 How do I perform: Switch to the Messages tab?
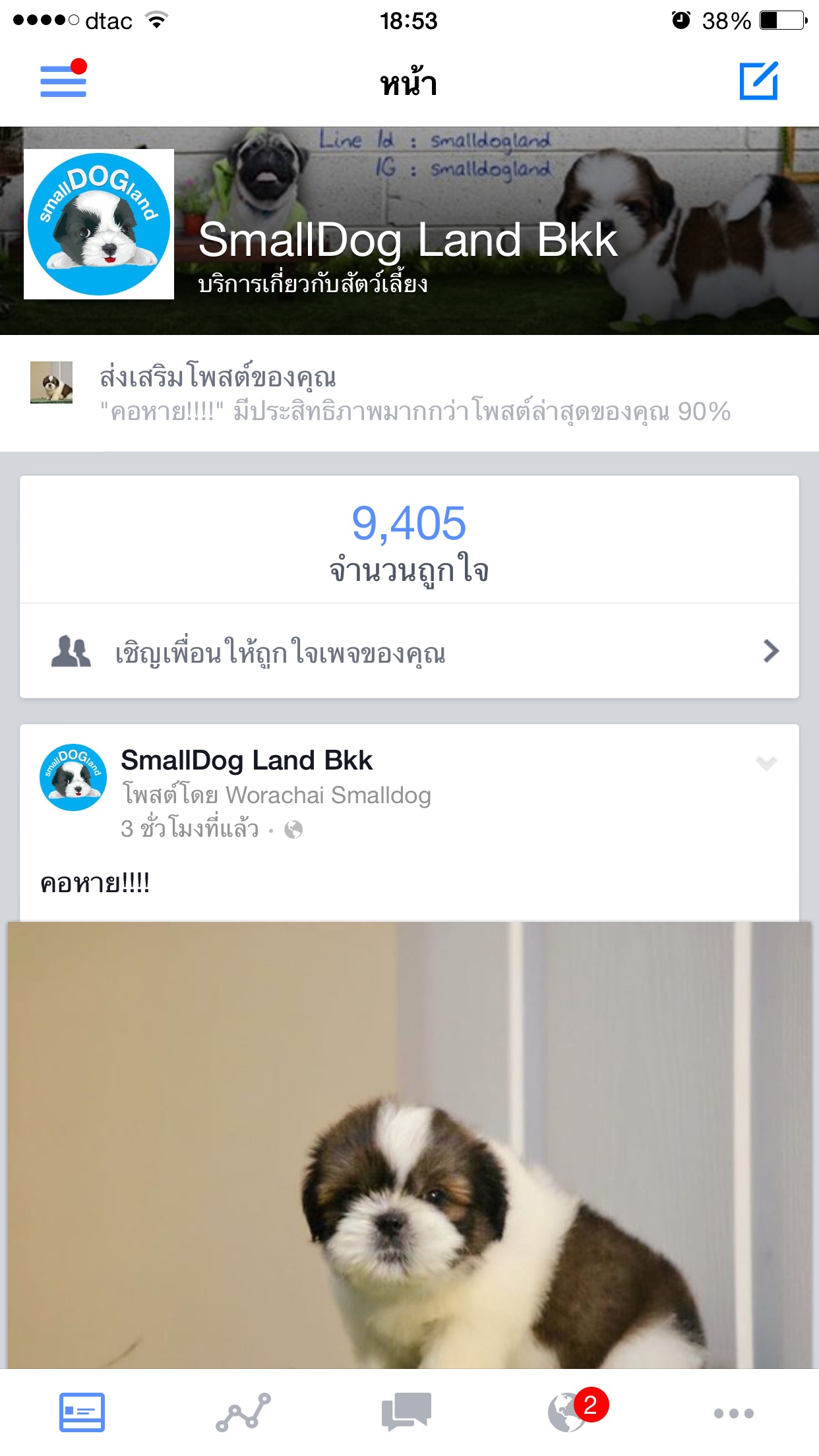406,1412
